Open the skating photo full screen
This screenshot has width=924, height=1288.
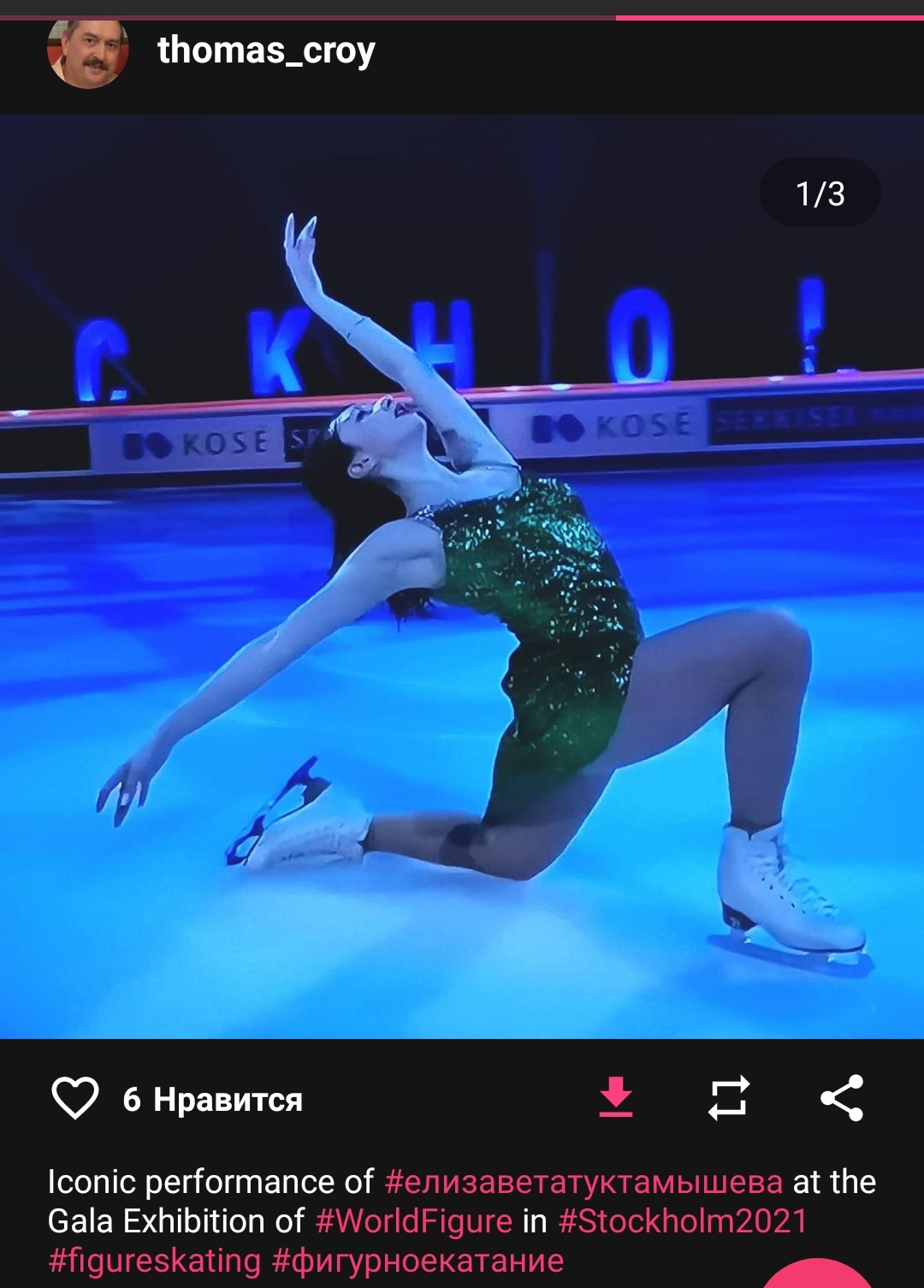pyautogui.click(x=462, y=599)
